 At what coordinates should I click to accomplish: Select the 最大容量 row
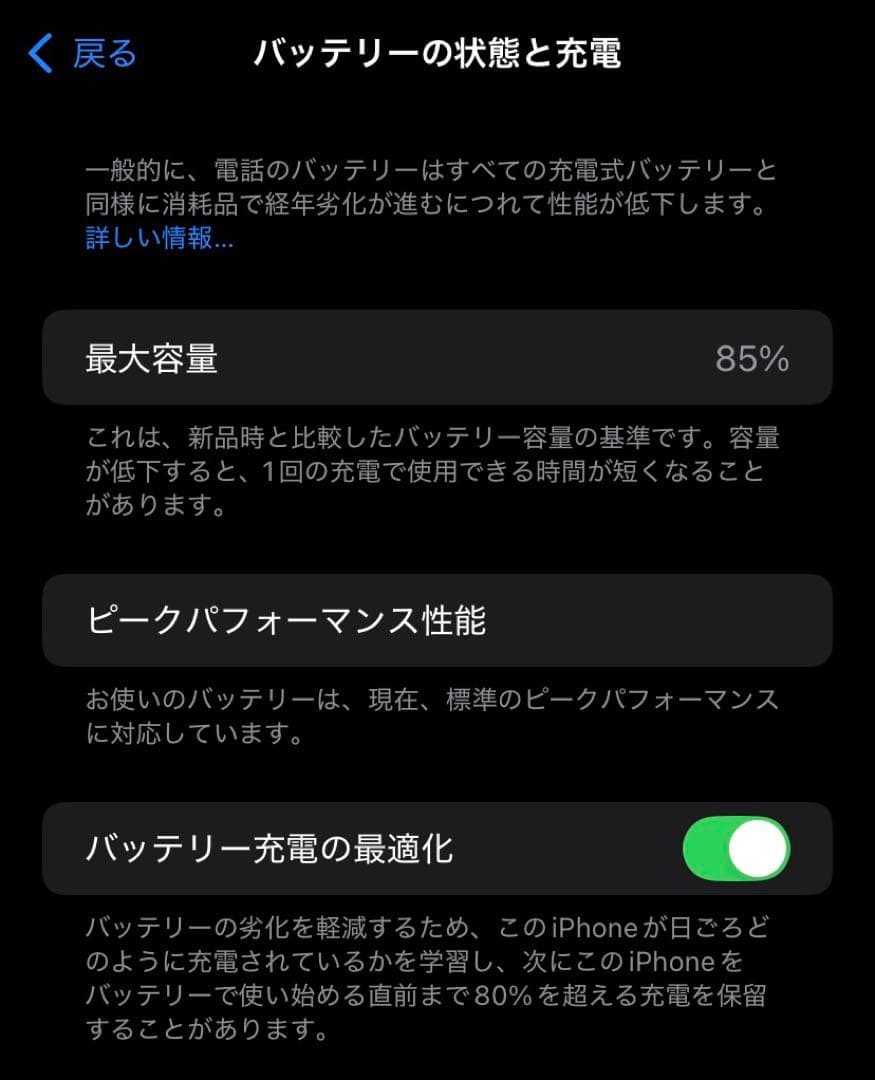click(x=437, y=358)
